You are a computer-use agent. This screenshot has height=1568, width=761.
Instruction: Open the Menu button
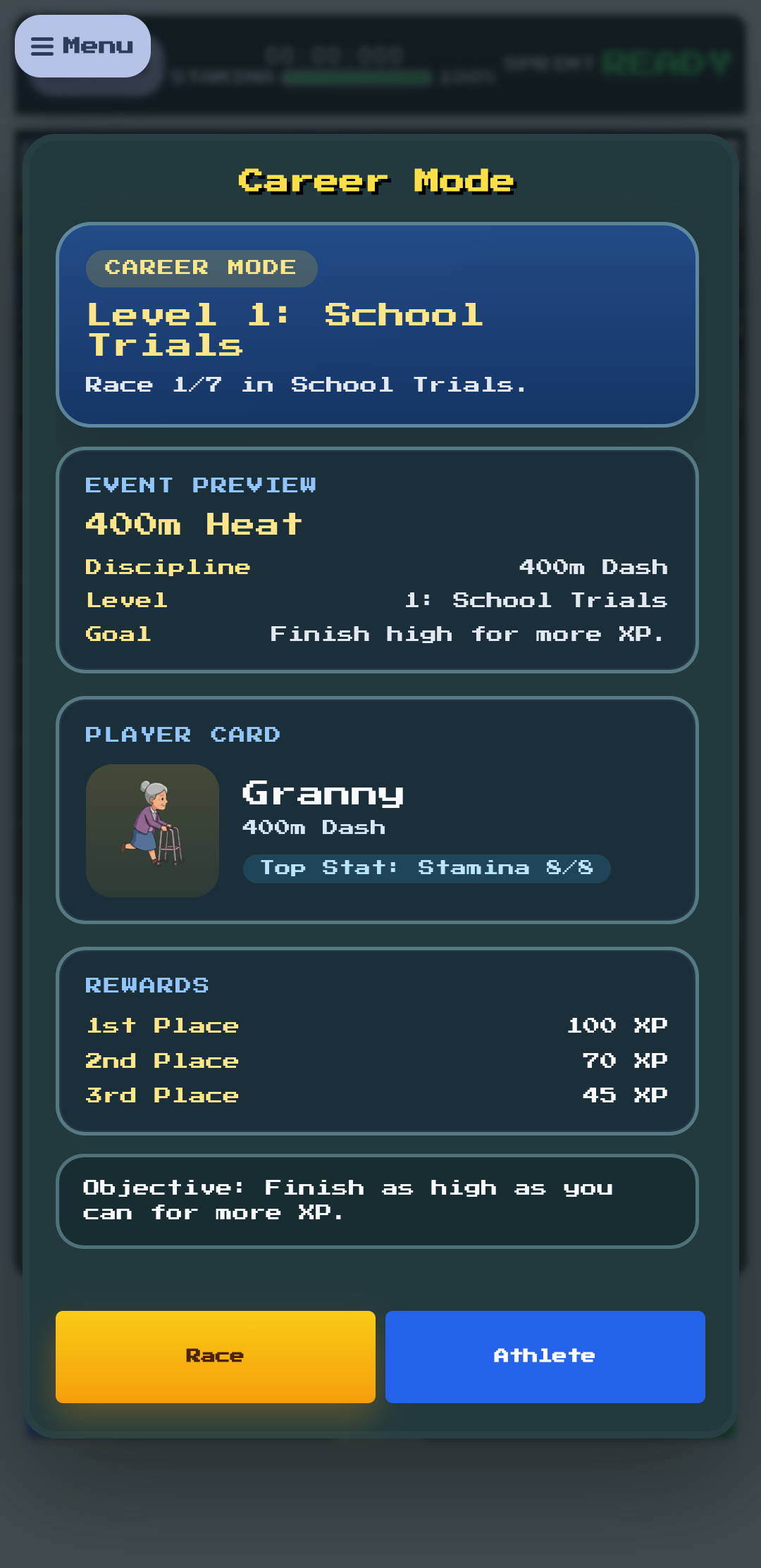pyautogui.click(x=82, y=46)
